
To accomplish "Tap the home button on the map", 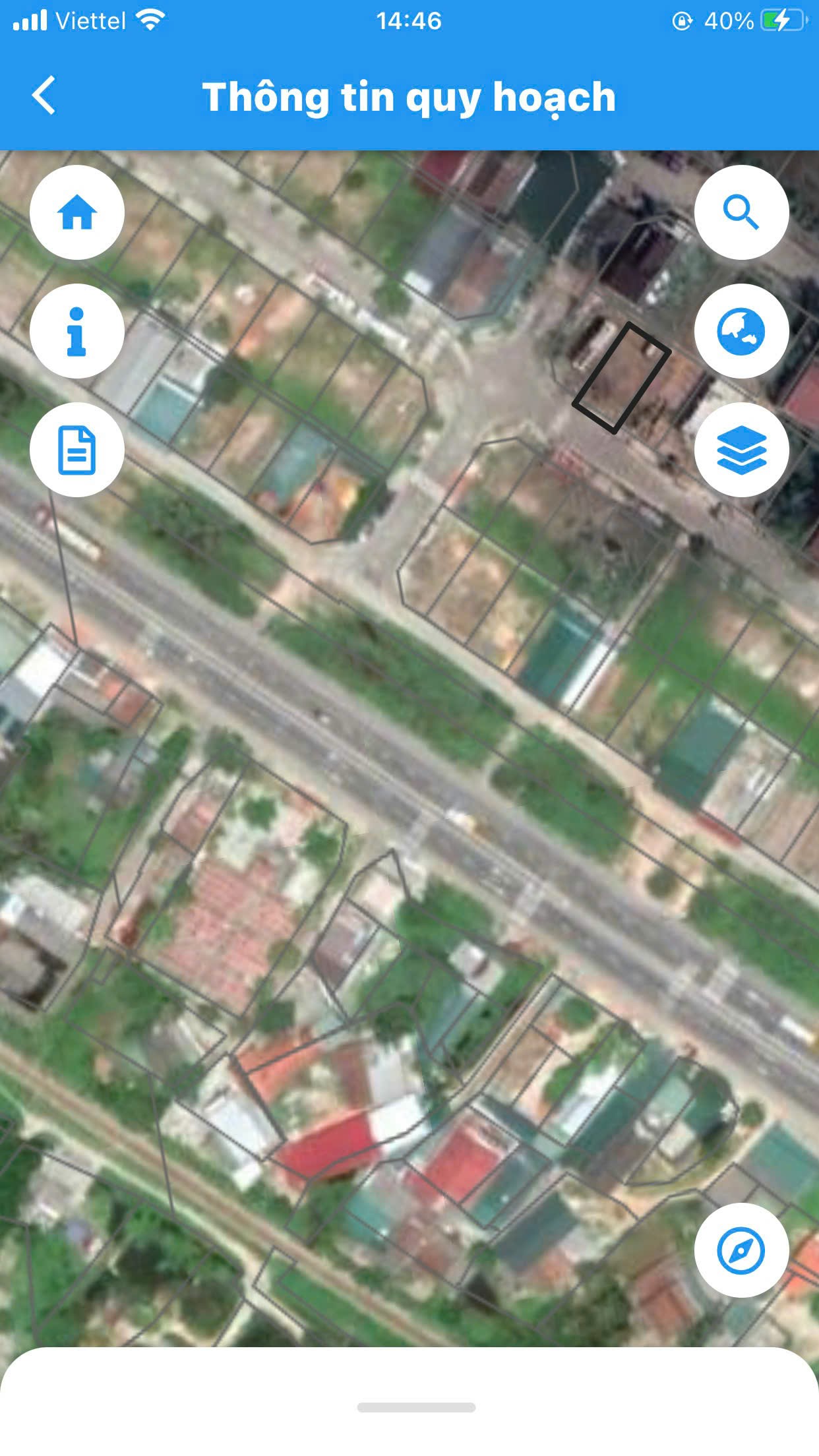I will pyautogui.click(x=77, y=212).
